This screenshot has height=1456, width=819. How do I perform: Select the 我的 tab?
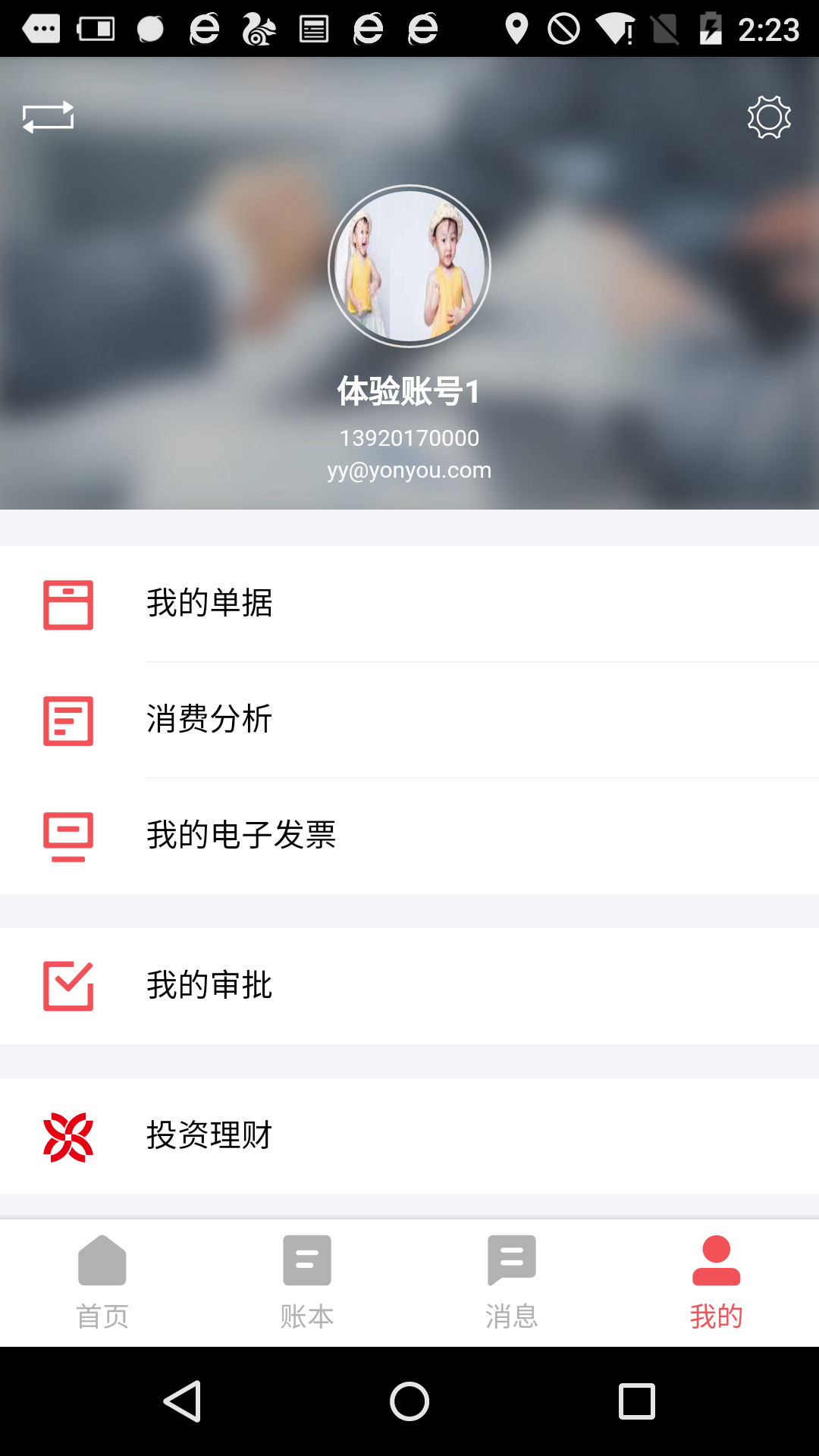pyautogui.click(x=716, y=1282)
